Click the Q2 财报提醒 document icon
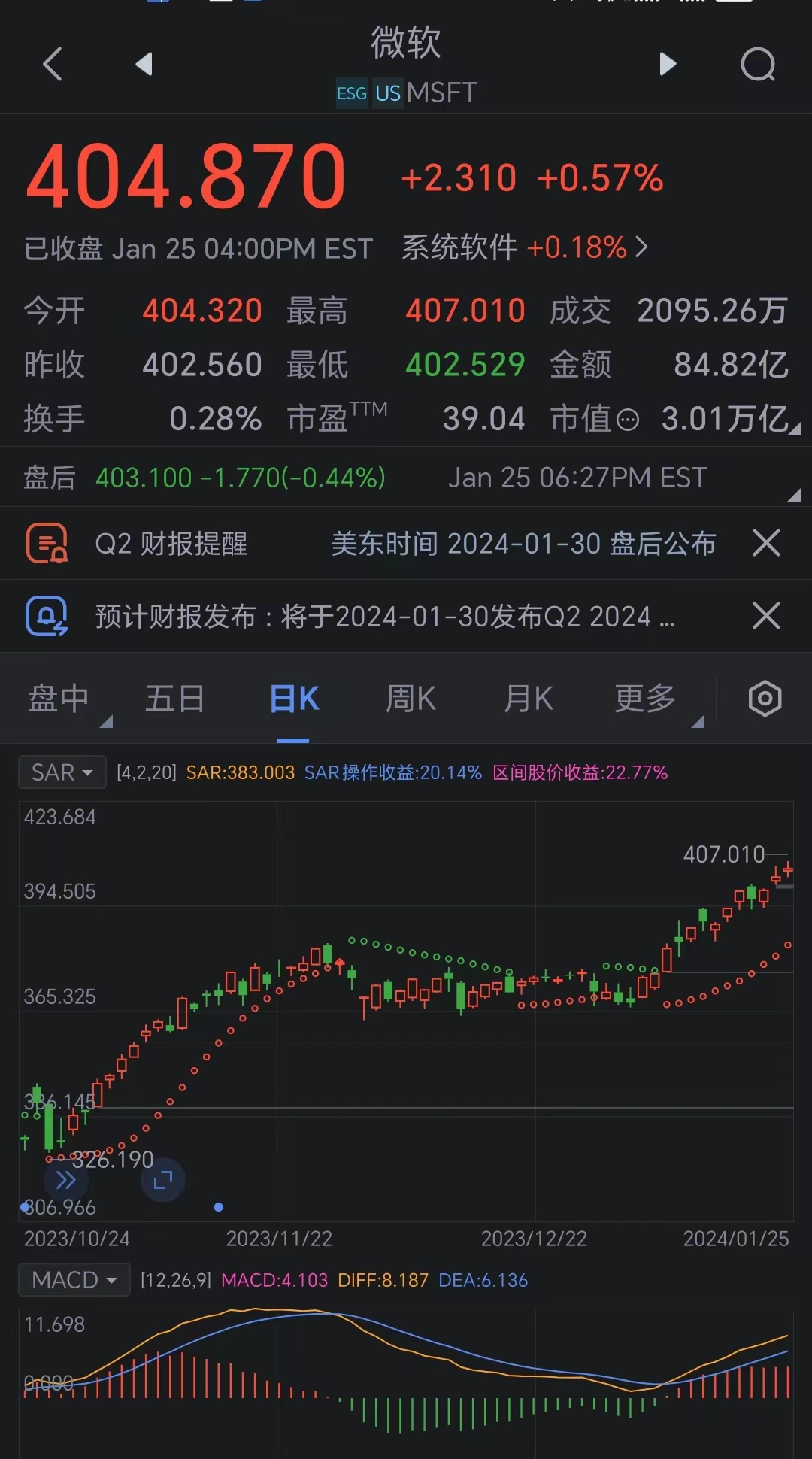The width and height of the screenshot is (812, 1459). tap(47, 543)
